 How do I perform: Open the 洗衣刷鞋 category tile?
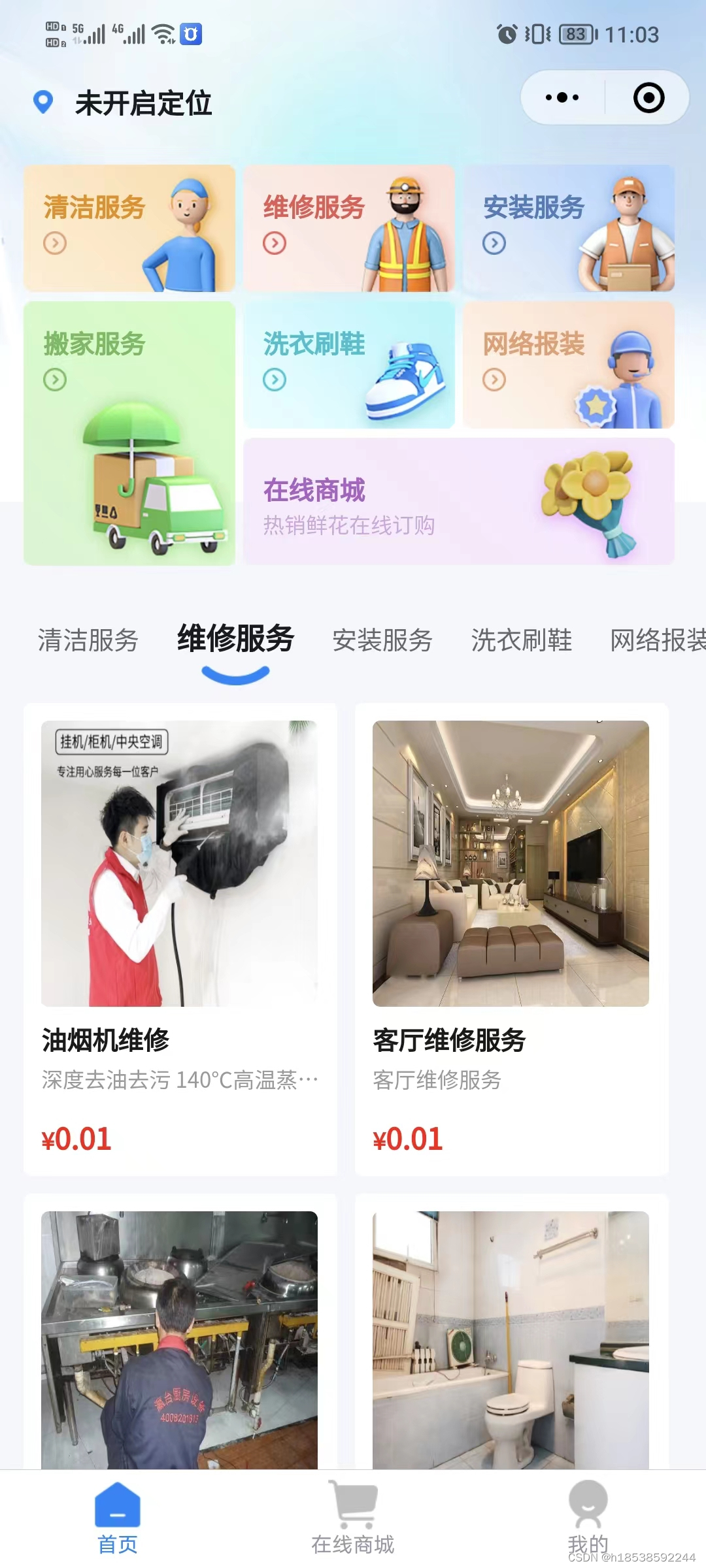tap(349, 365)
